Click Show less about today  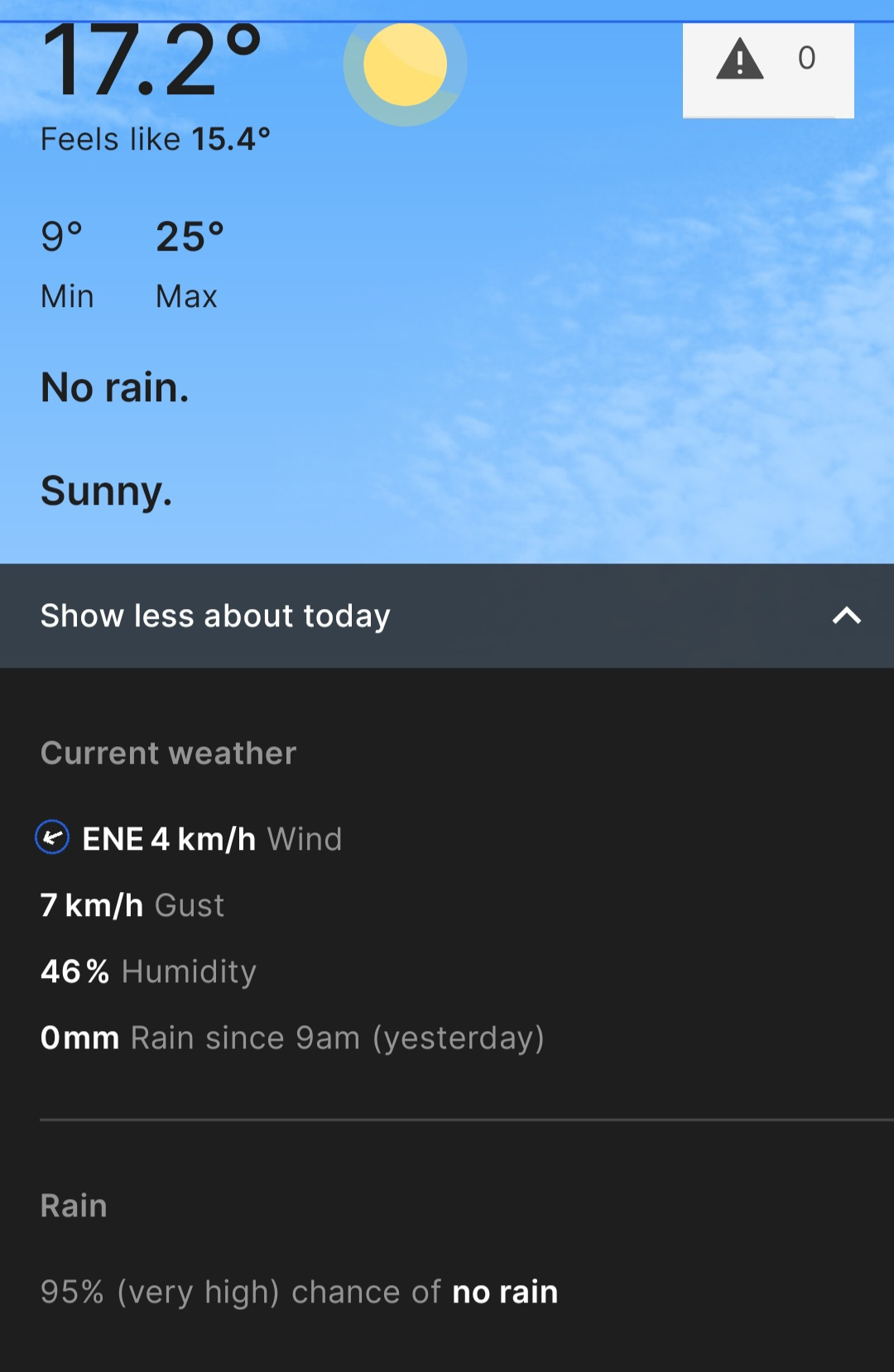[x=215, y=616]
